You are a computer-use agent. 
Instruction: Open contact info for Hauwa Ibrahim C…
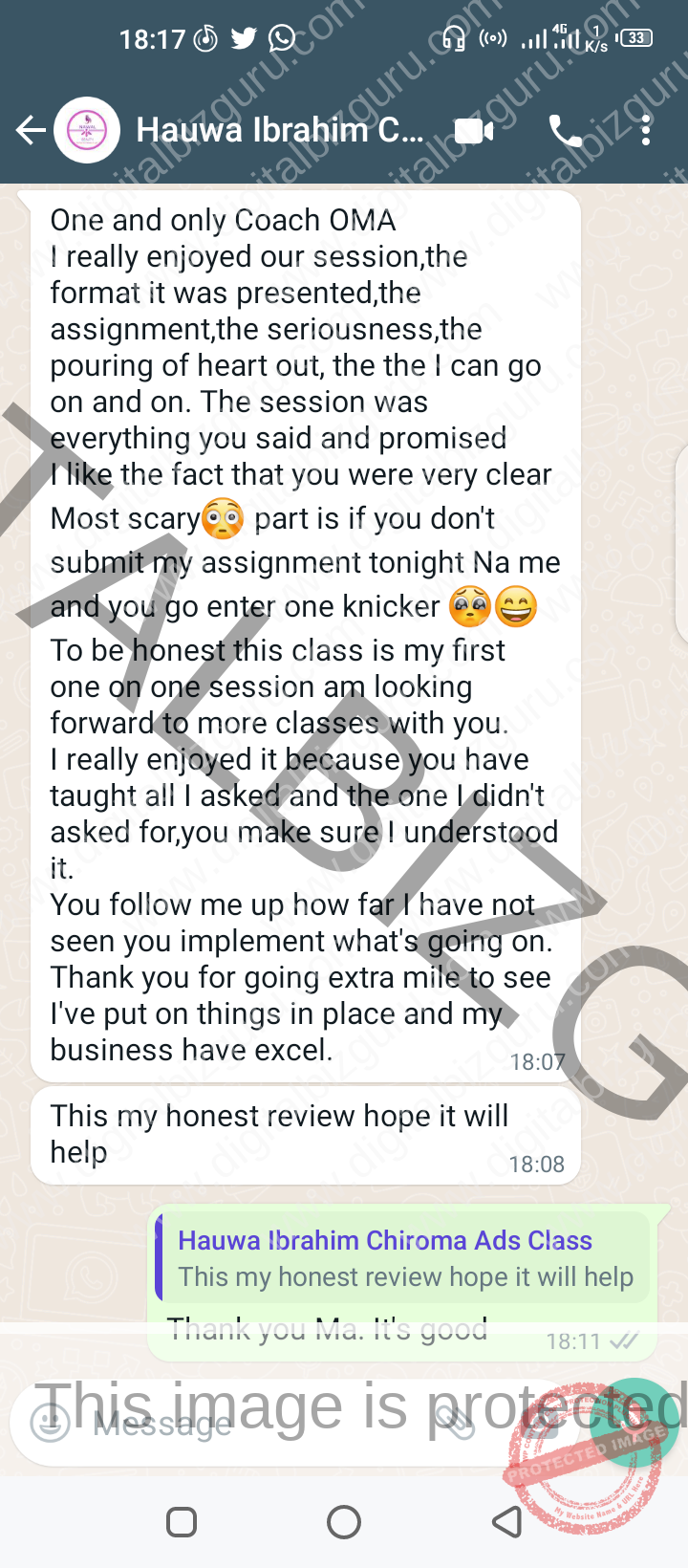click(280, 130)
